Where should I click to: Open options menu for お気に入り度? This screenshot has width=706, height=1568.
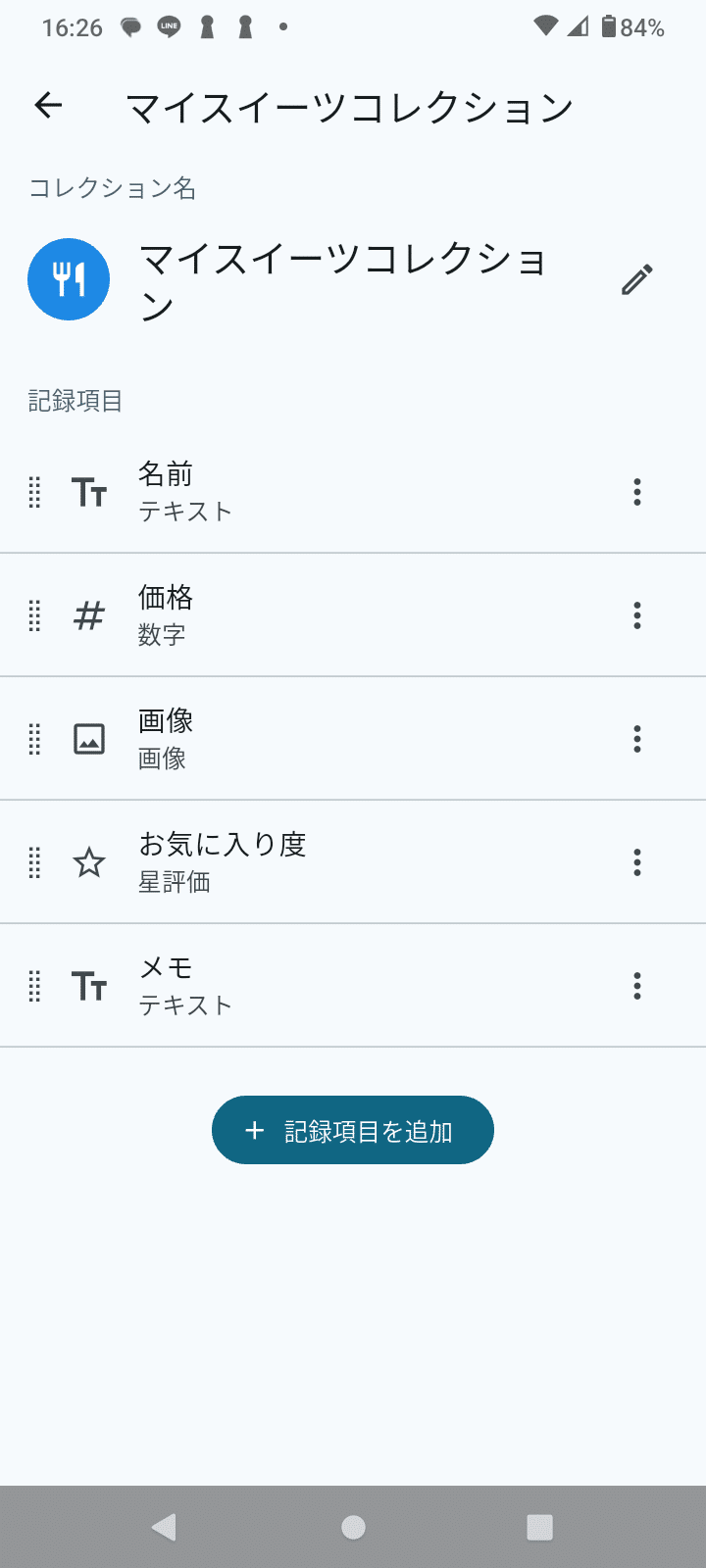coord(637,862)
